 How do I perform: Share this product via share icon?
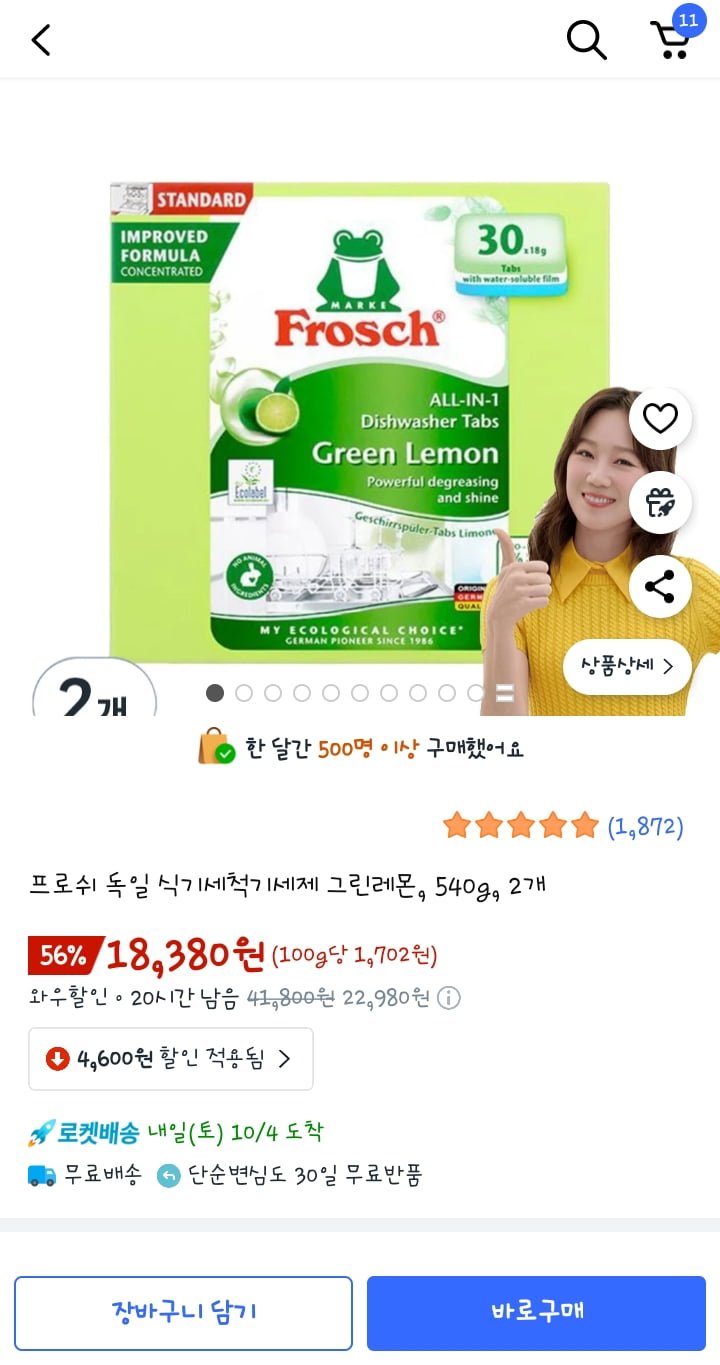point(660,585)
